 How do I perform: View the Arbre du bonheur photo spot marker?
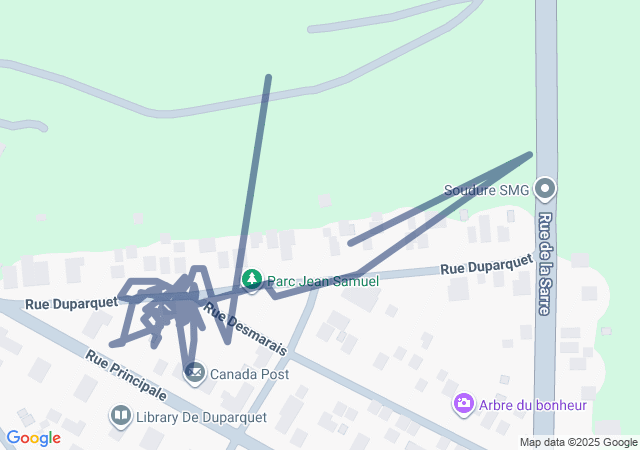click(463, 404)
